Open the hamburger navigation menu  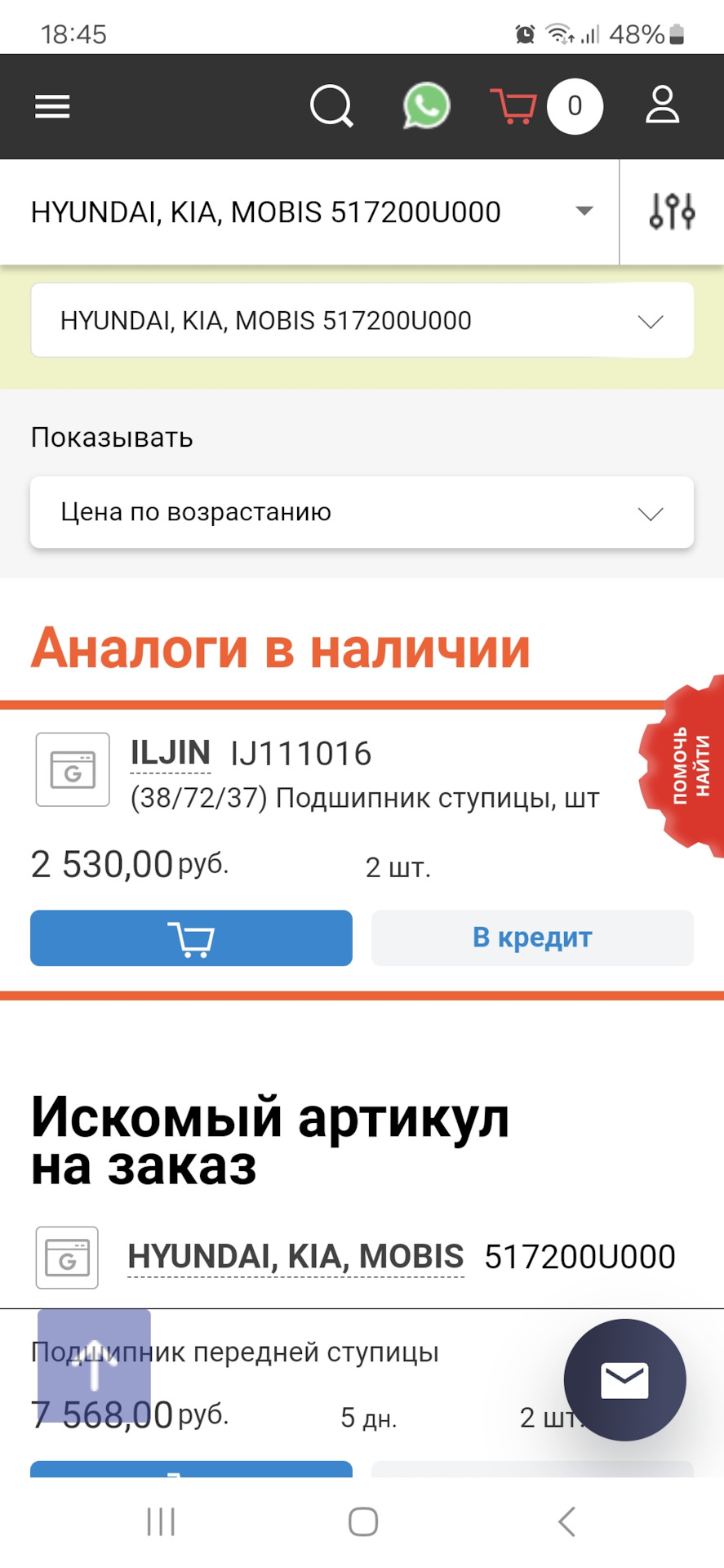pyautogui.click(x=51, y=106)
